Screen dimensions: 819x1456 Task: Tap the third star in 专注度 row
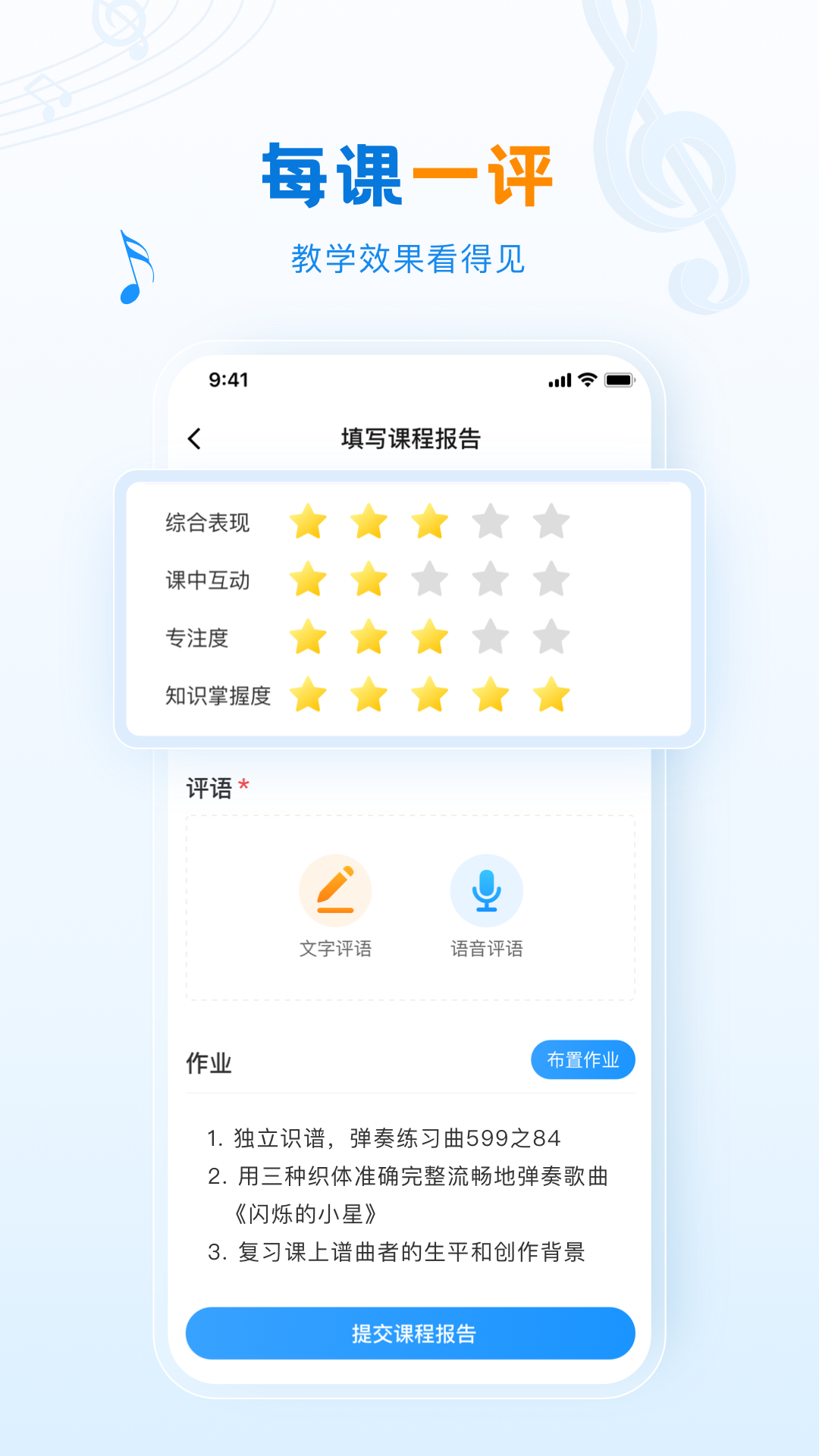[x=430, y=637]
